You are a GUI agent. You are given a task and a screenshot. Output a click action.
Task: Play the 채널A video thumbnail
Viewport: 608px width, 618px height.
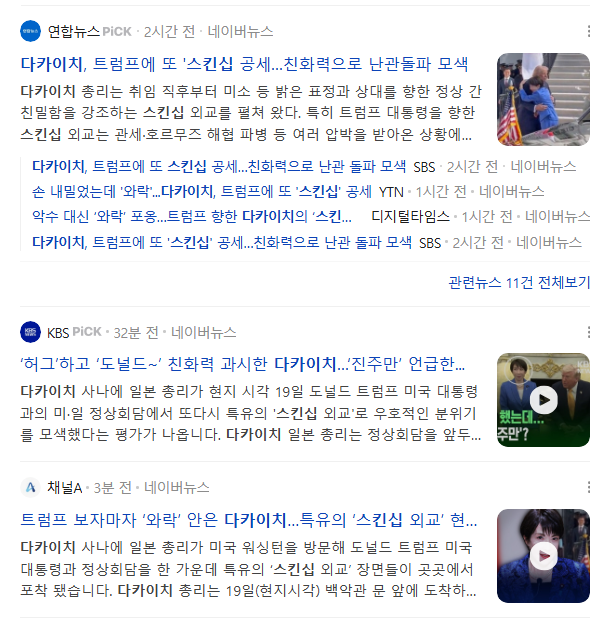click(543, 556)
